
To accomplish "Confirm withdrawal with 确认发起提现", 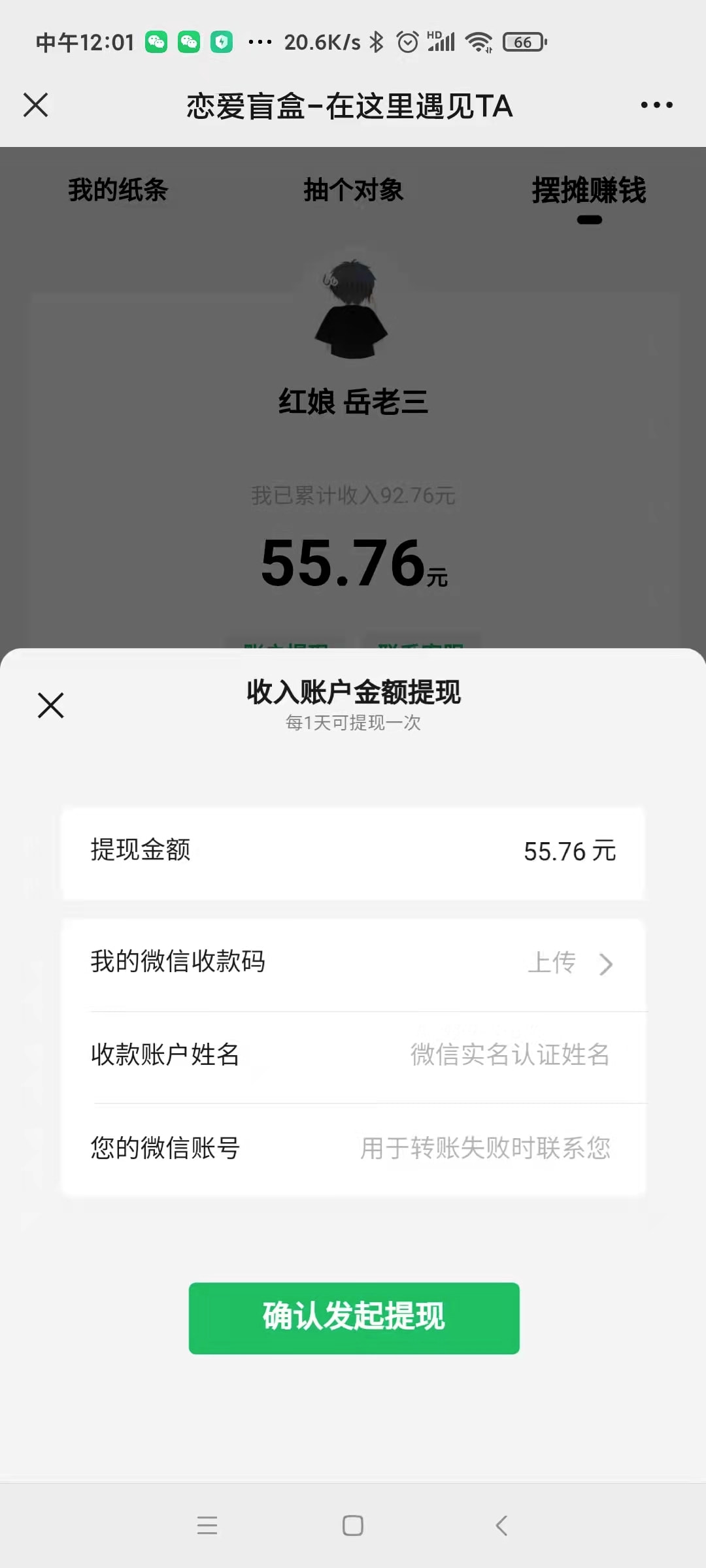I will click(354, 1317).
